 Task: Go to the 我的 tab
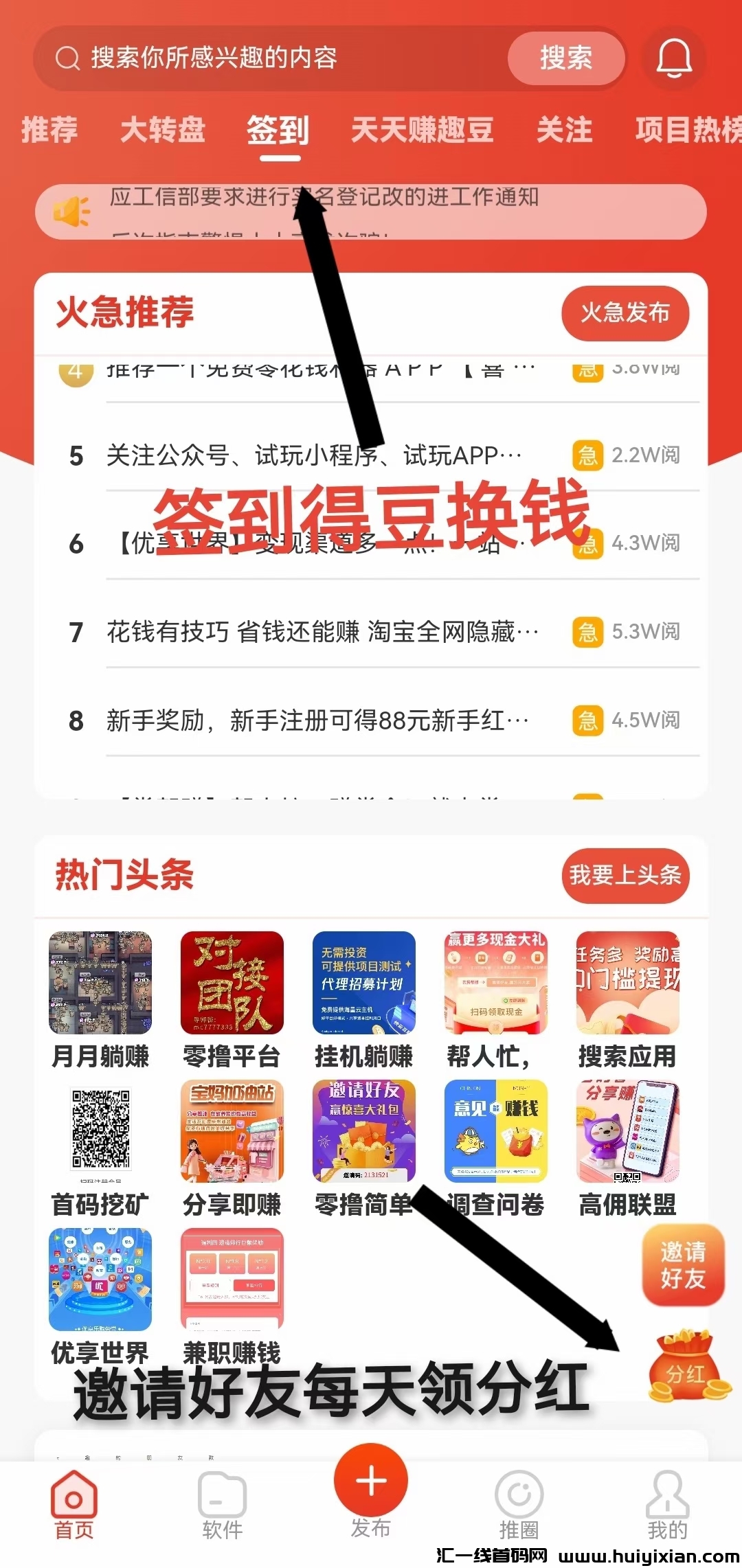(x=667, y=1504)
